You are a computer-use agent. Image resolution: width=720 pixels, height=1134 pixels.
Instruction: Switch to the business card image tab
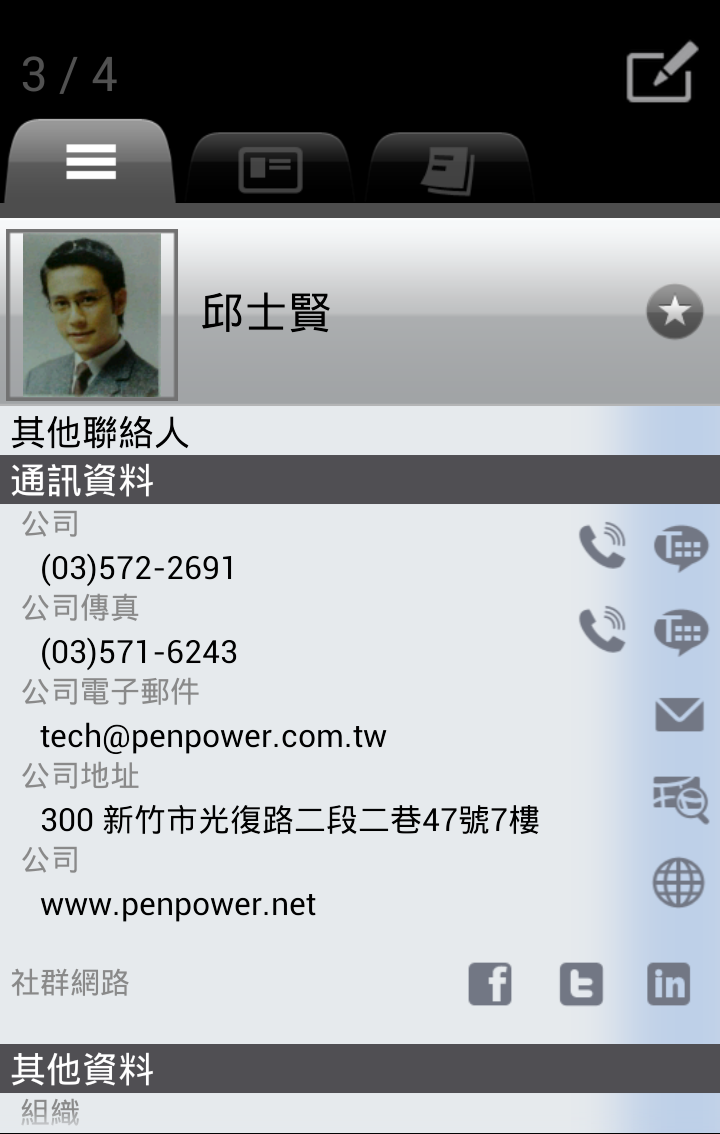click(x=270, y=169)
